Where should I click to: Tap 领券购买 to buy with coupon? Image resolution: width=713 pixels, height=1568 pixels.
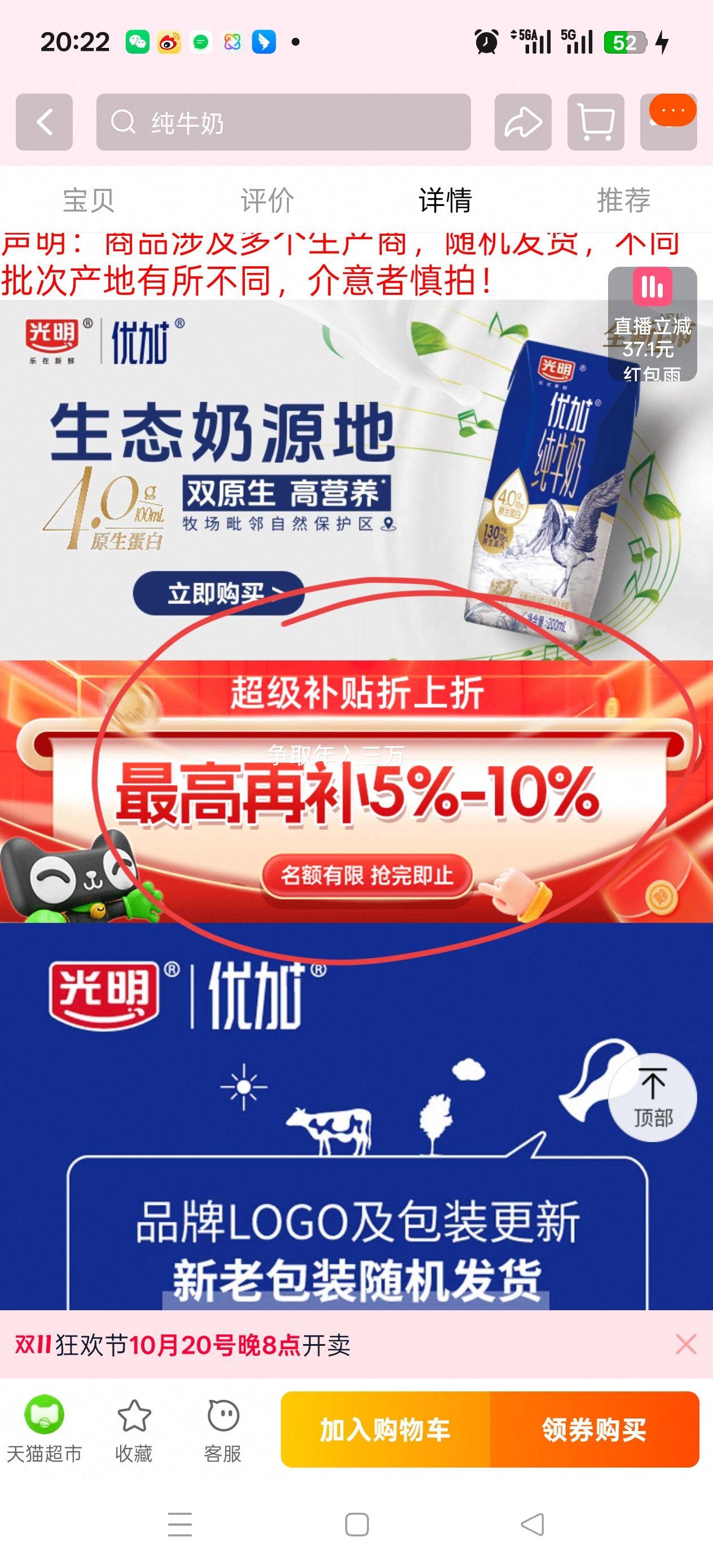[x=595, y=1429]
